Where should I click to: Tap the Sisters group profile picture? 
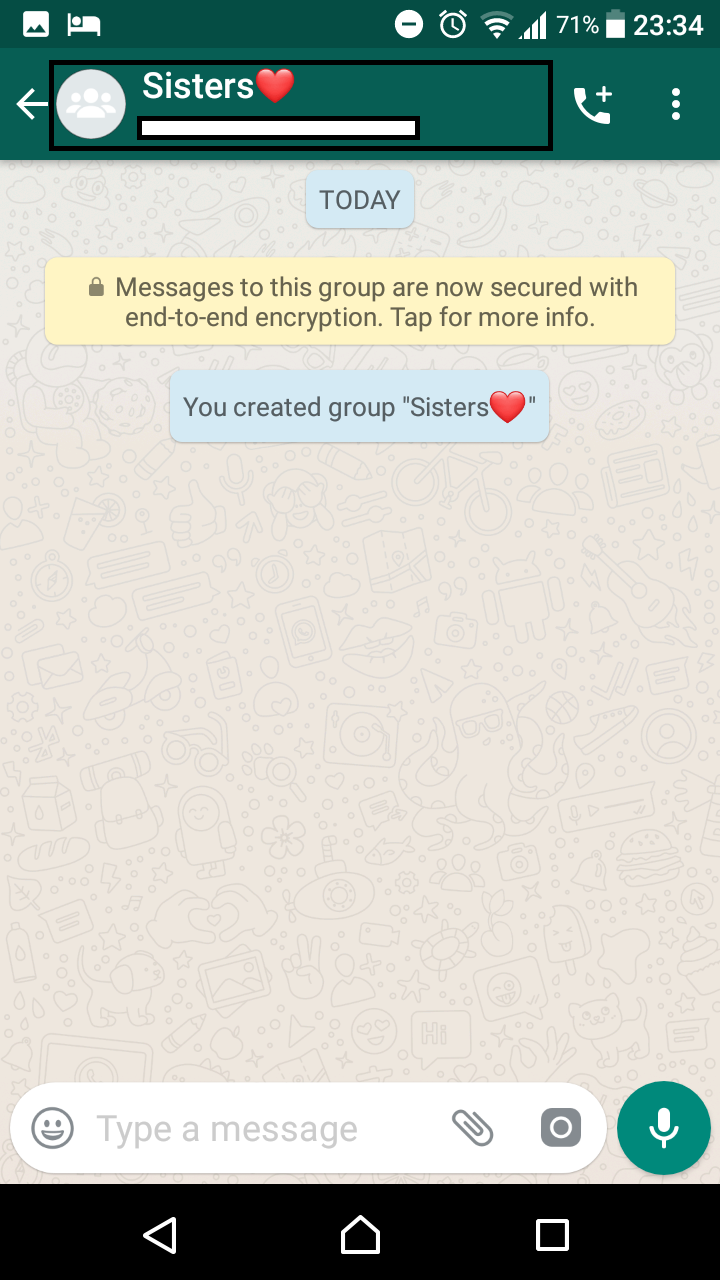[x=91, y=103]
